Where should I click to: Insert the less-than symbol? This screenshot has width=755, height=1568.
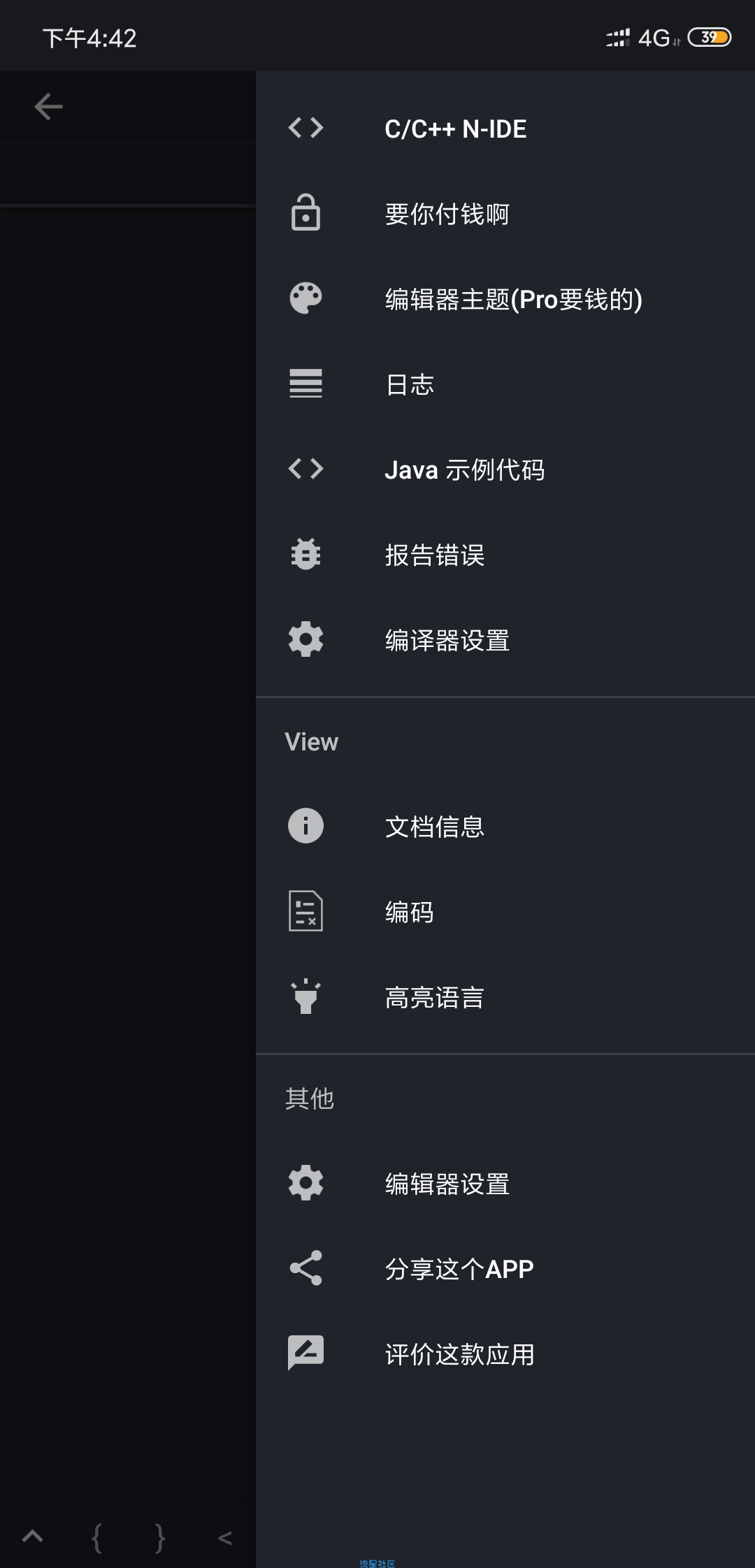[x=224, y=1537]
